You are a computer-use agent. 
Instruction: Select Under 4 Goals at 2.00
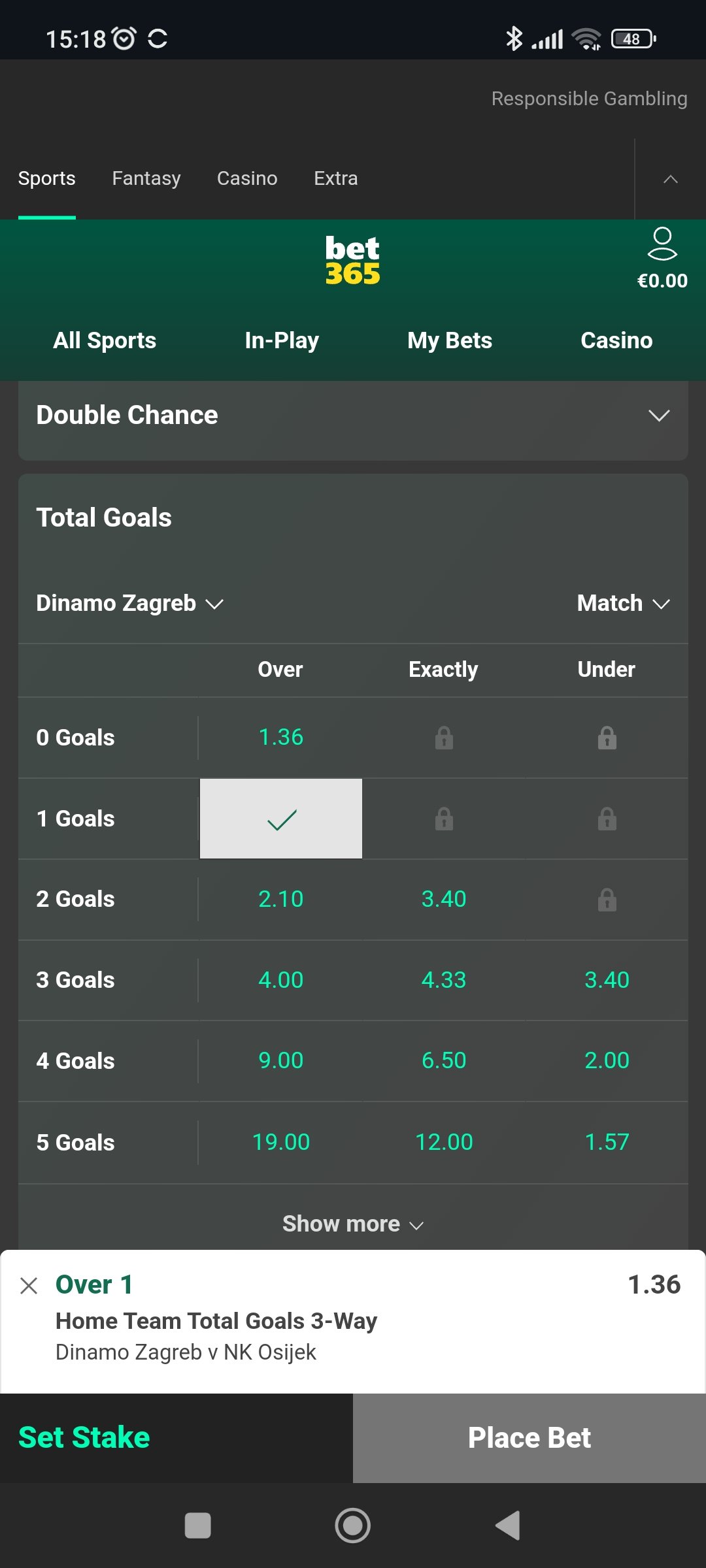[x=607, y=1061]
